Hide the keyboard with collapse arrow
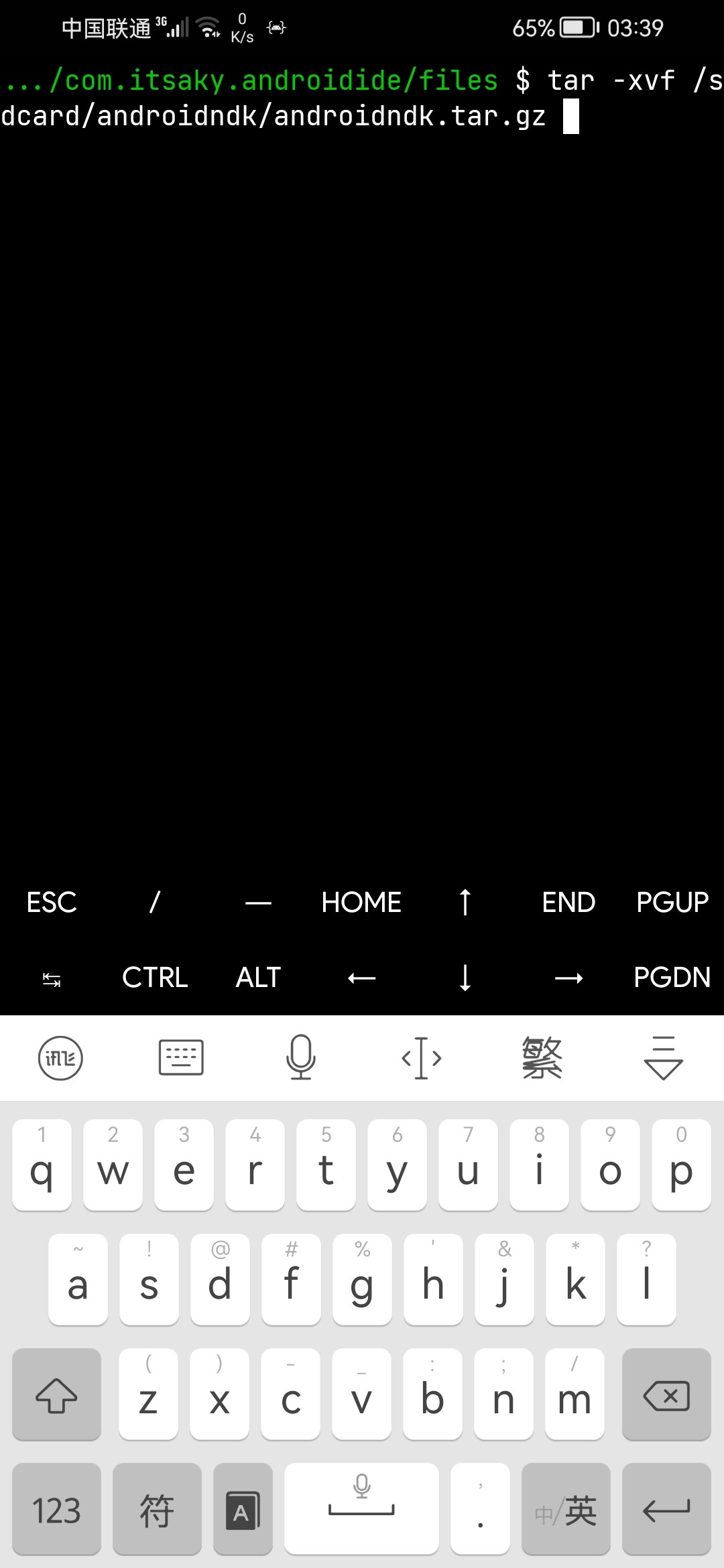Screen dimensions: 724x1568 click(x=663, y=1058)
